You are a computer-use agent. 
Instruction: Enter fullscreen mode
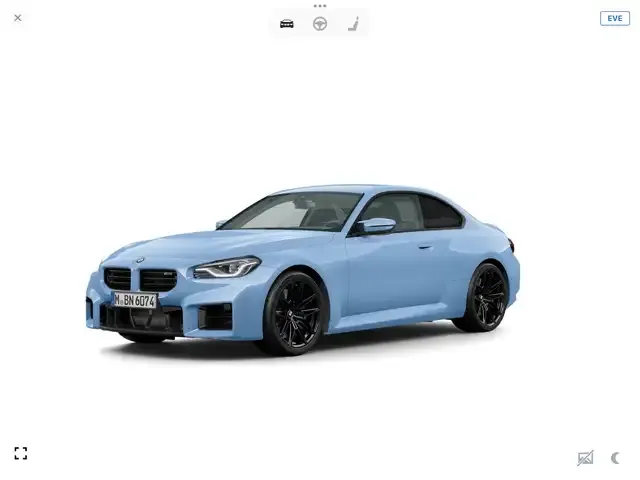[20, 453]
